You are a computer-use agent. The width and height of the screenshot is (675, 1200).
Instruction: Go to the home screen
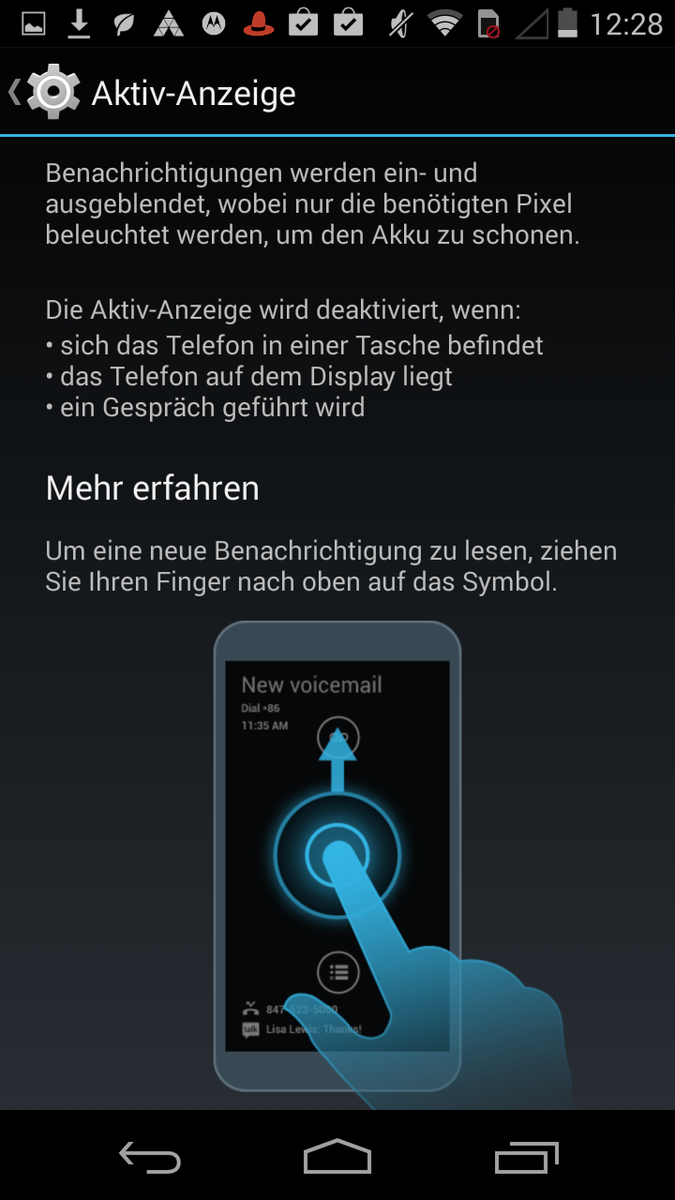click(337, 1157)
